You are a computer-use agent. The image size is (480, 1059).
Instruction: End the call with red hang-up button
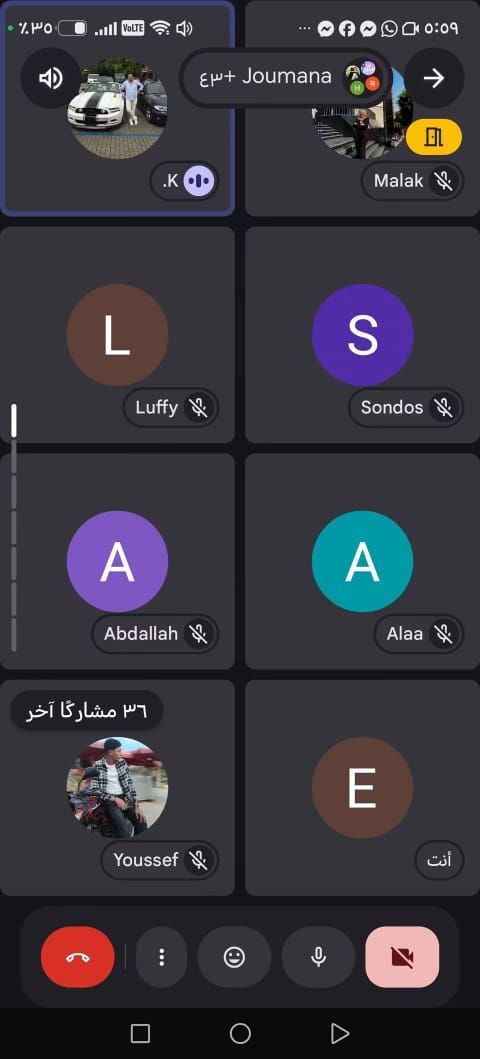(x=78, y=957)
